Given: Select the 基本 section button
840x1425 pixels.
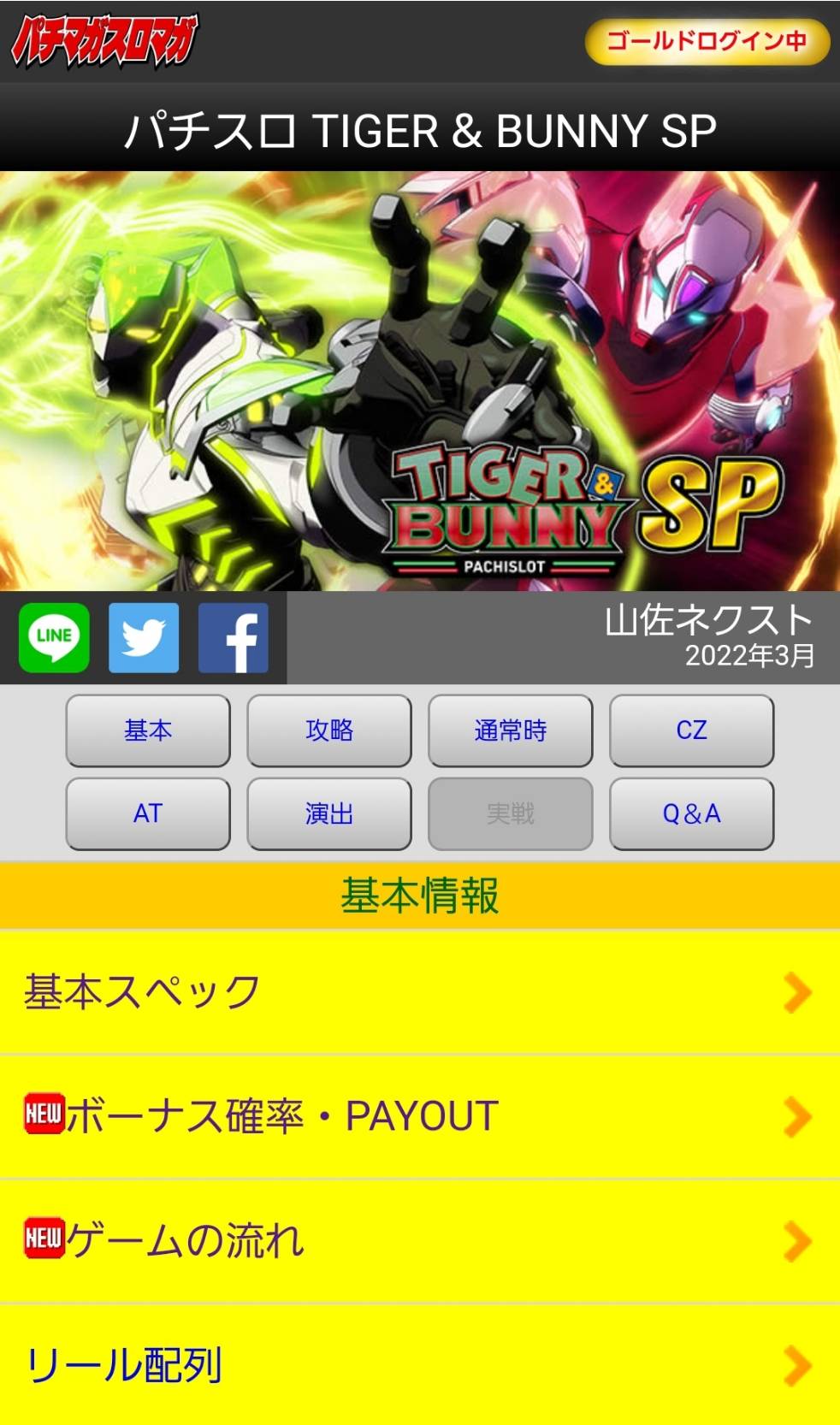Looking at the screenshot, I should coord(148,730).
